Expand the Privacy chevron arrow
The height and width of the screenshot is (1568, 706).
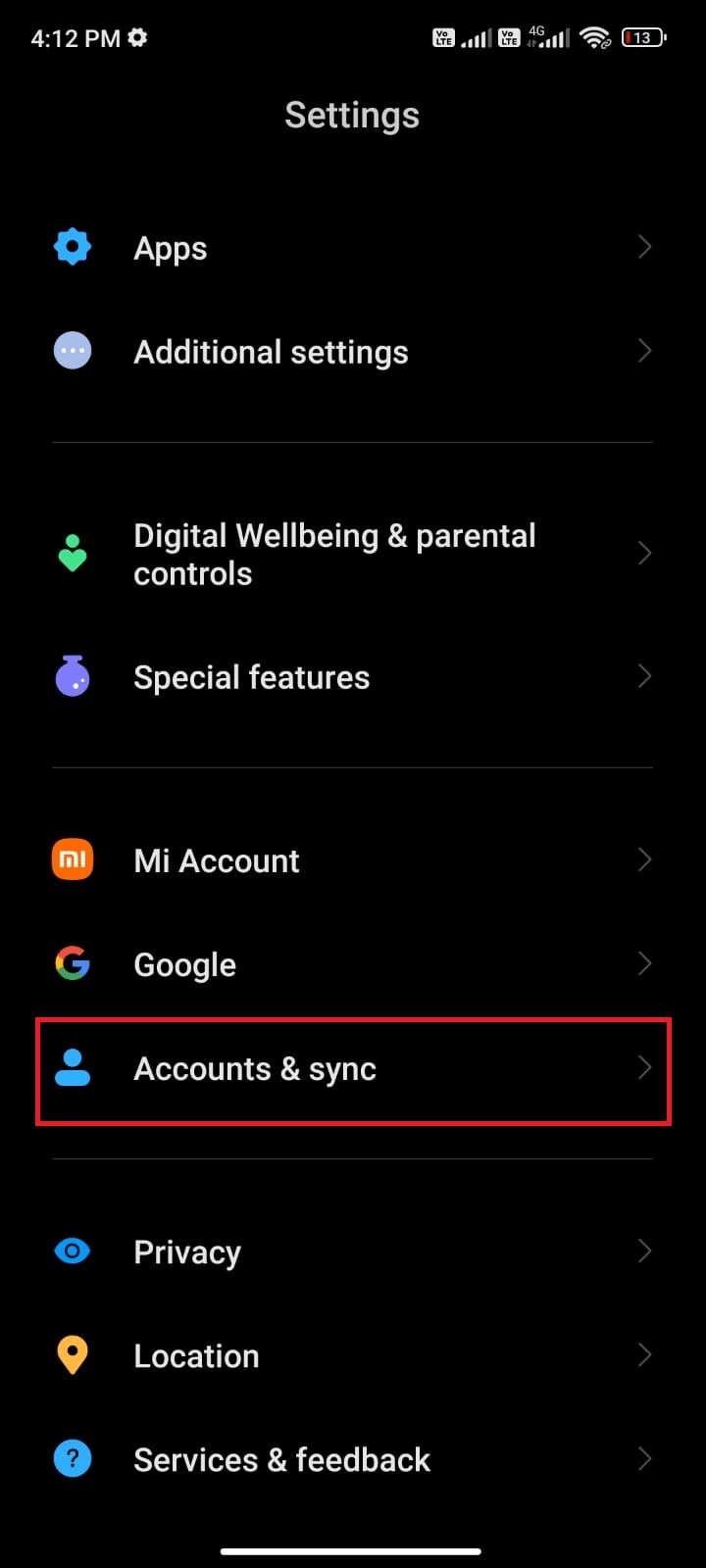point(644,1250)
